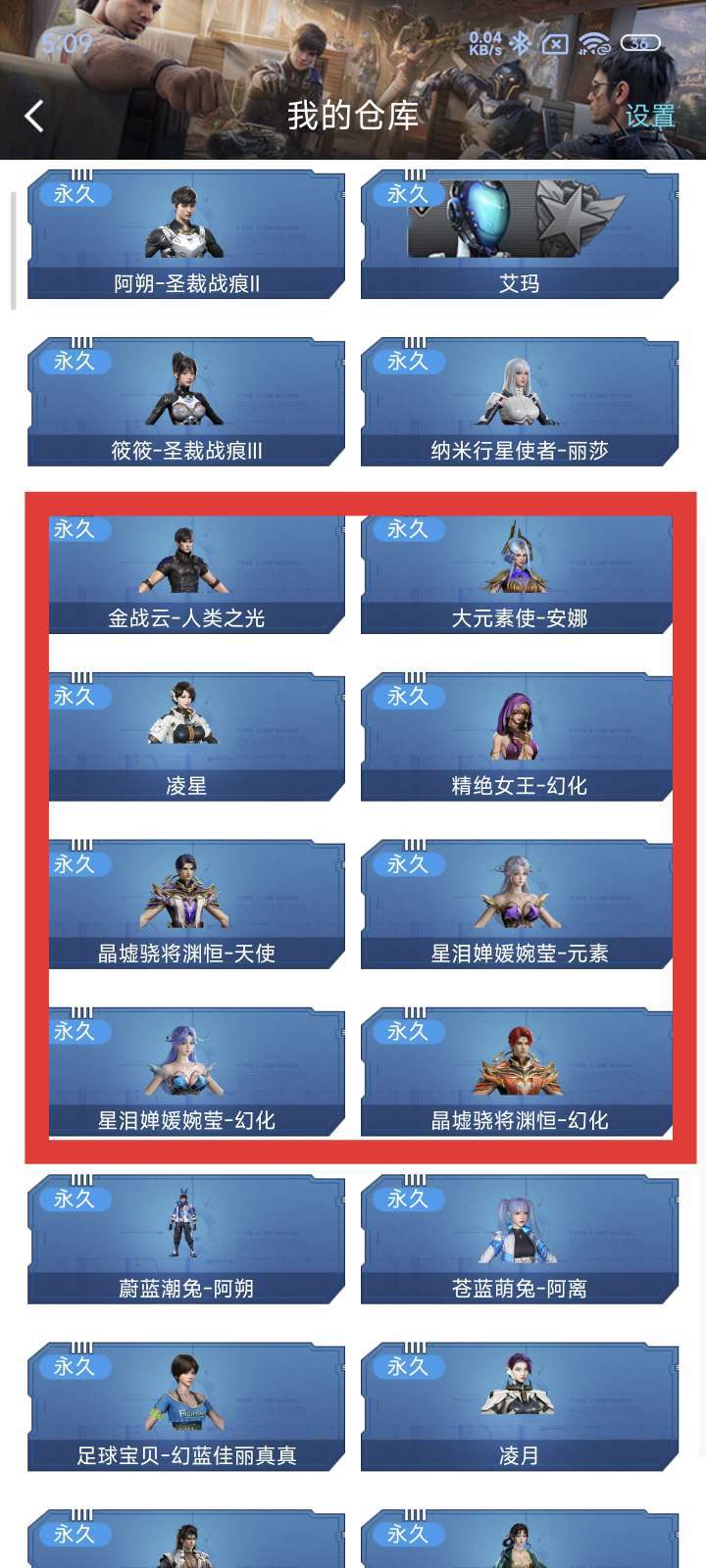Tap the 精绝女王-幻化 card
Image resolution: width=706 pixels, height=1568 pixels.
click(518, 738)
